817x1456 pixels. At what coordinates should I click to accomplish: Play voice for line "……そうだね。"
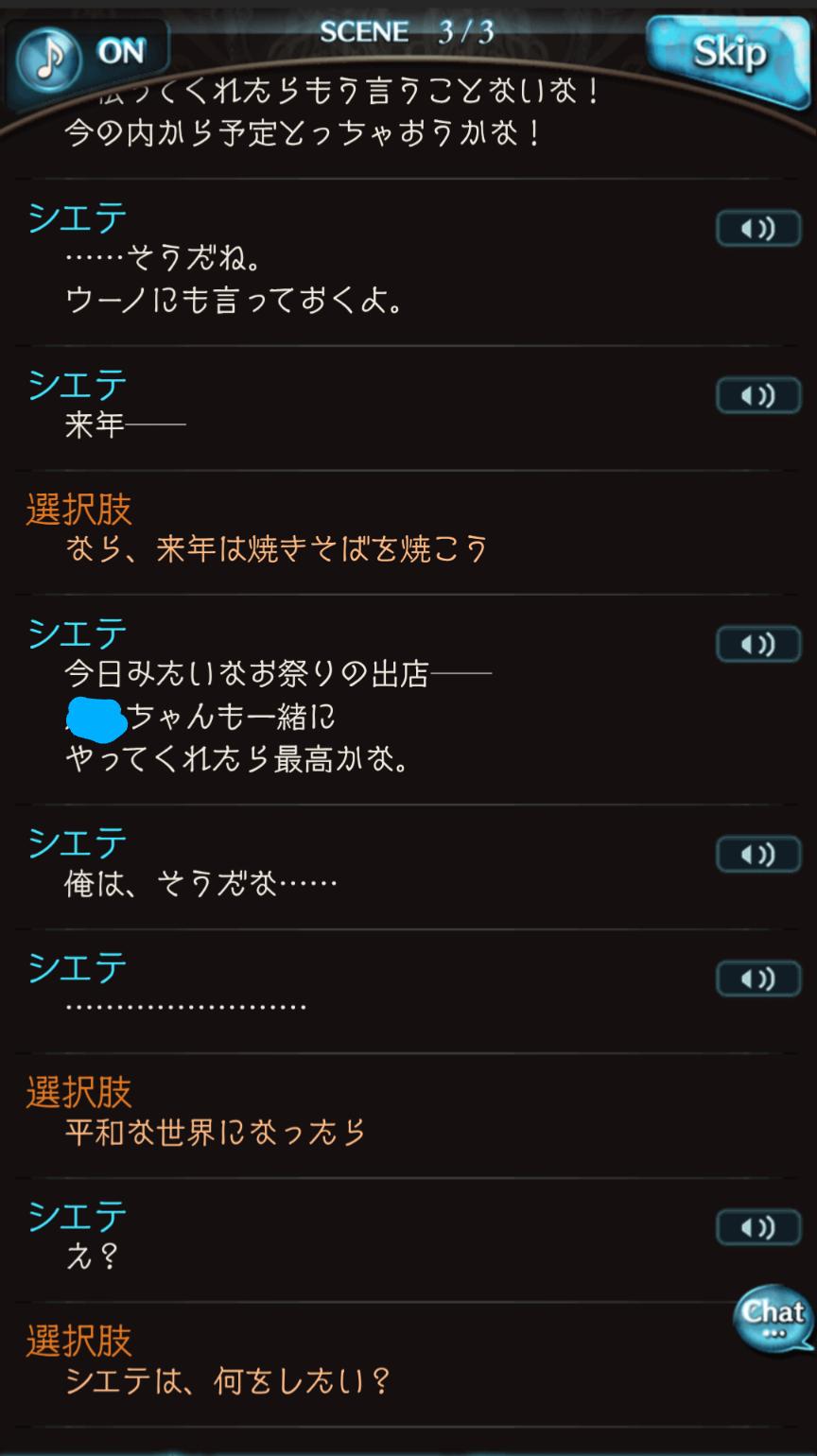tap(758, 228)
